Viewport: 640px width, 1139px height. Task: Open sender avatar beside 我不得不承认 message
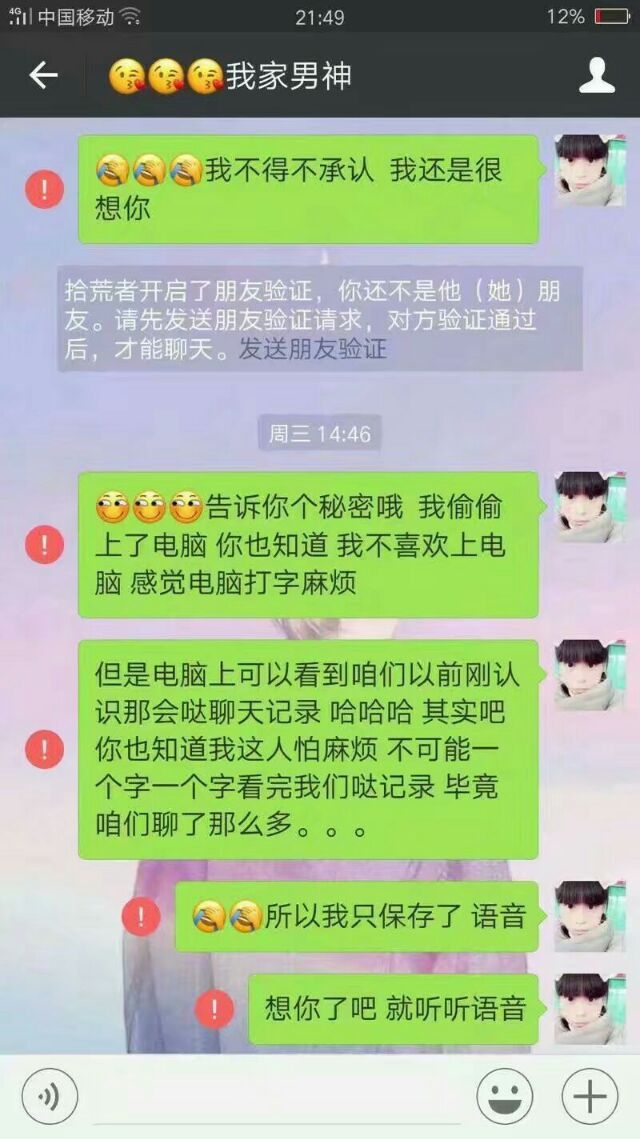click(589, 170)
